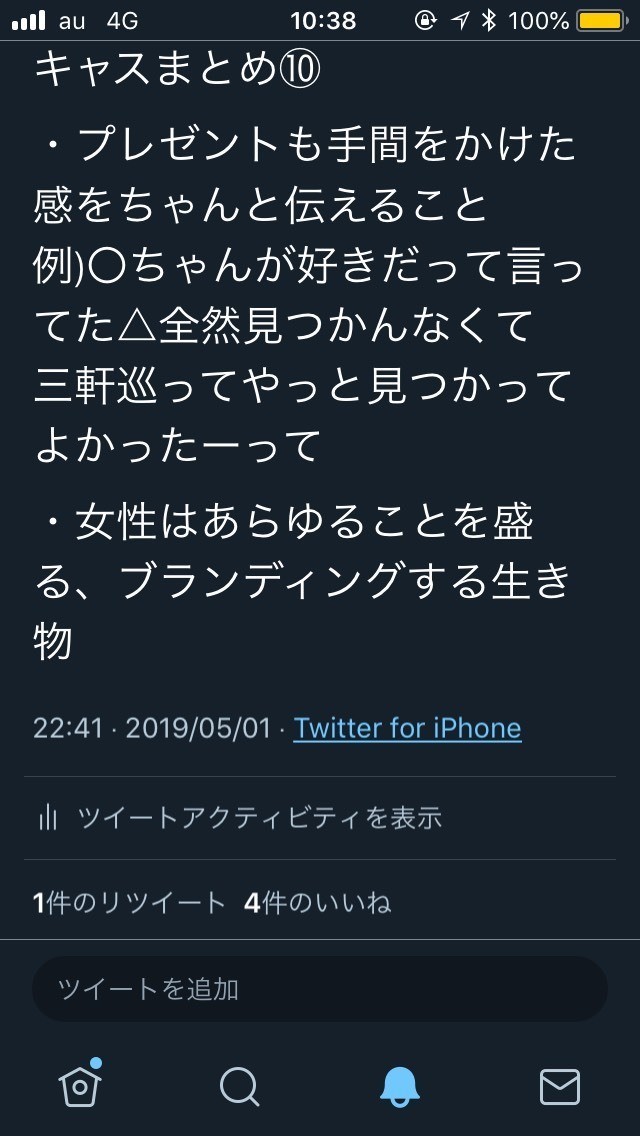Viewport: 640px width, 1136px height.
Task: Tap the ツイートを追加 reply field
Action: tap(320, 989)
